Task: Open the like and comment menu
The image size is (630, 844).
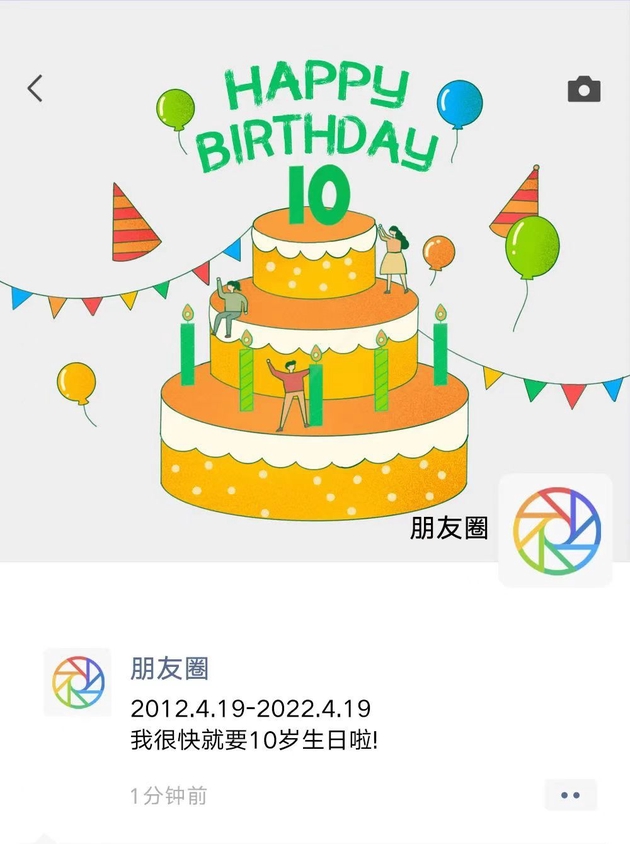Action: pos(570,795)
